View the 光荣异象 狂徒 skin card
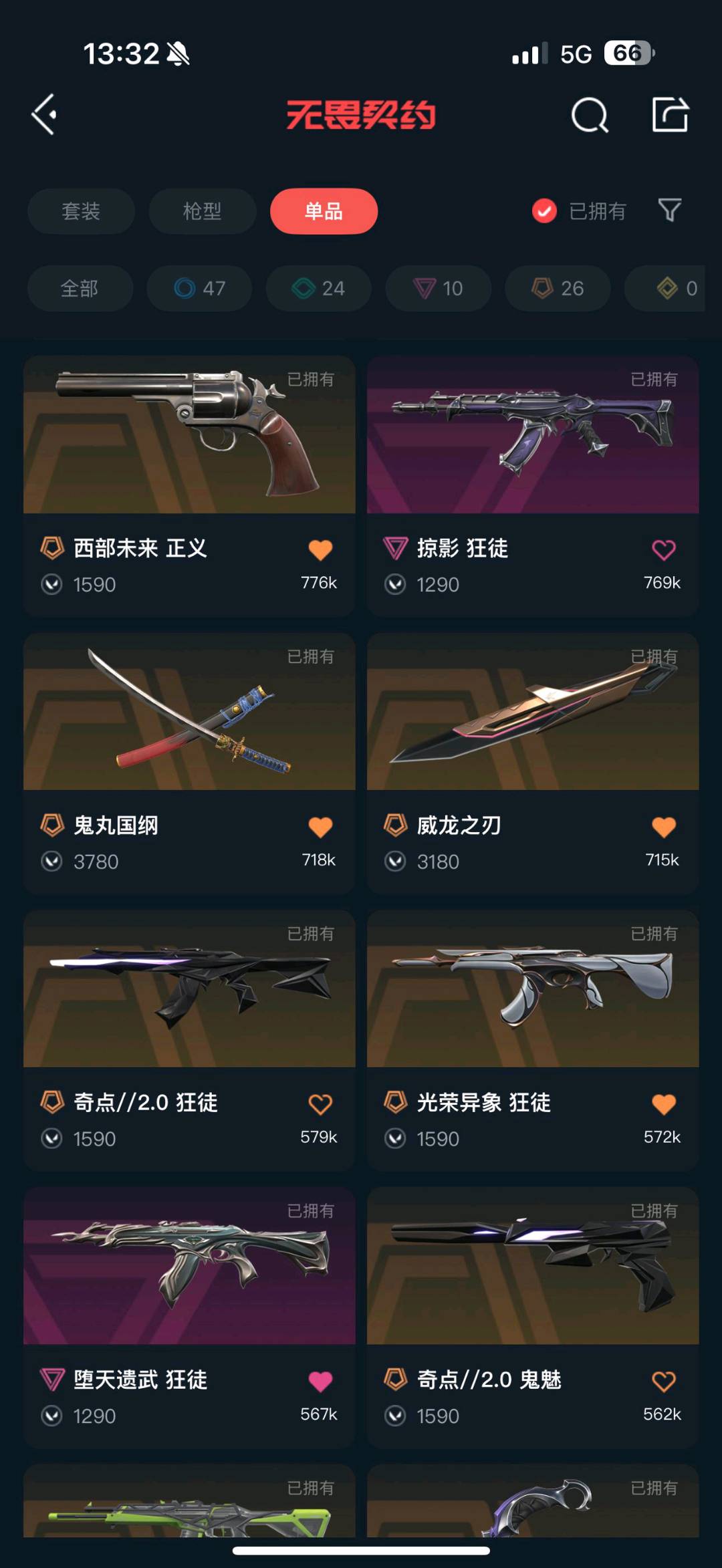Image resolution: width=722 pixels, height=1568 pixels. point(533,989)
